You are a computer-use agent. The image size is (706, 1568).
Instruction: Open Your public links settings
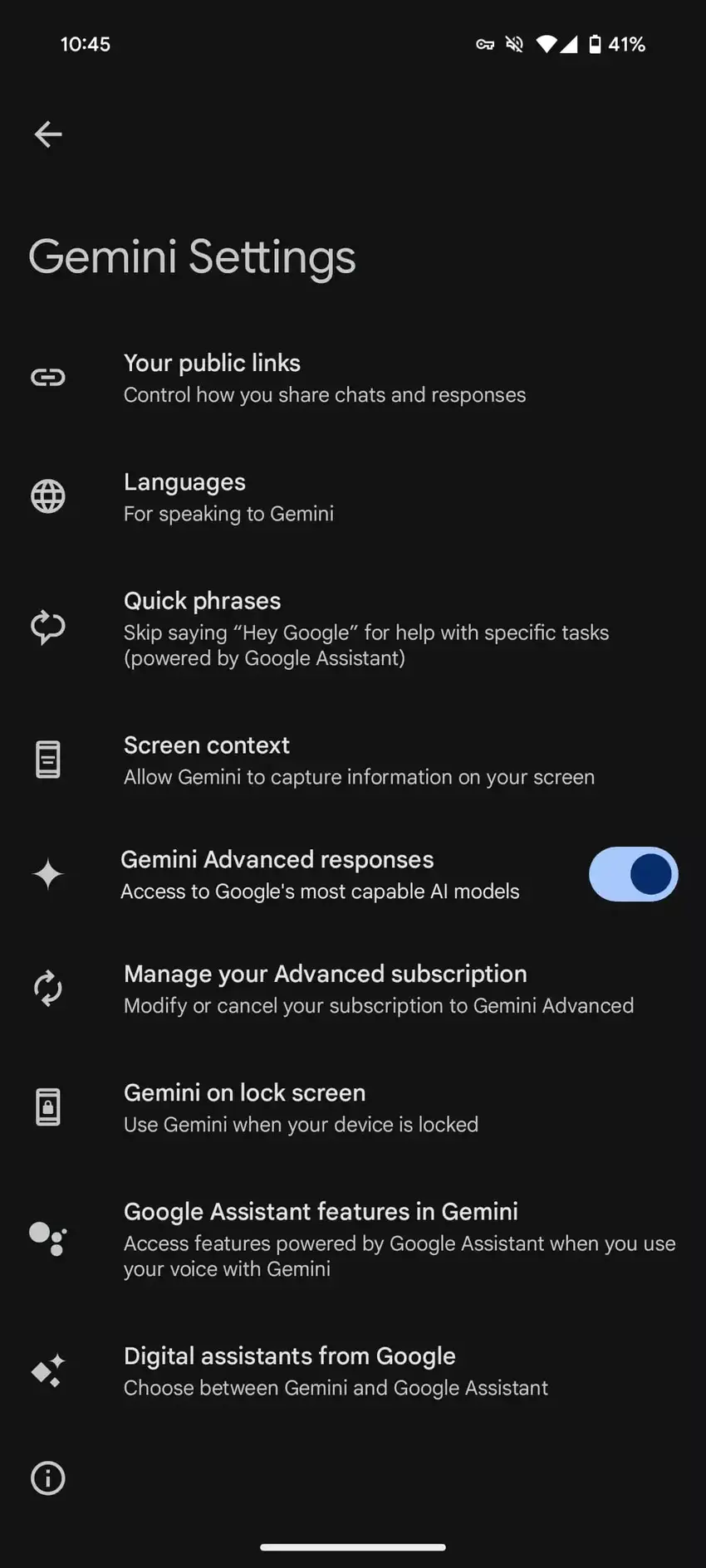(x=324, y=378)
